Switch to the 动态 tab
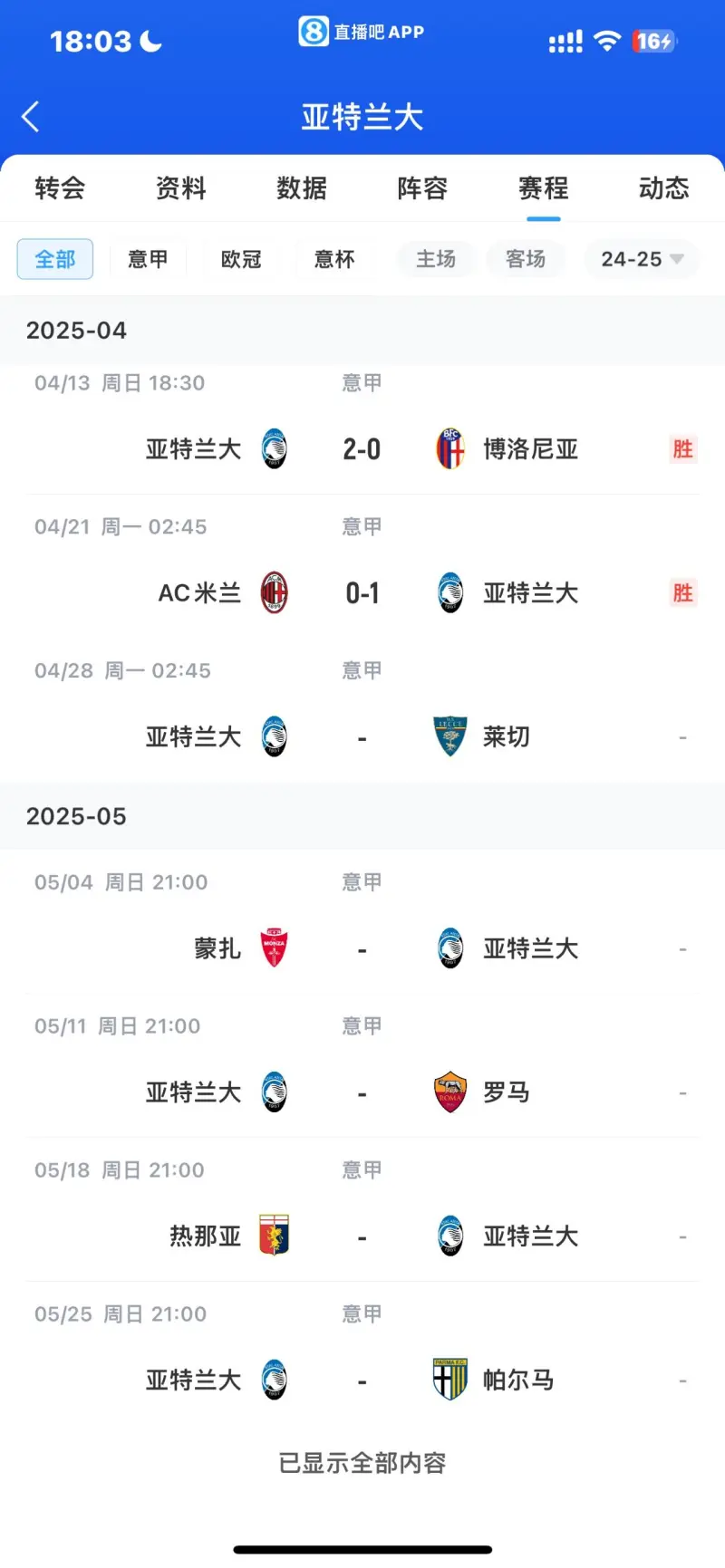This screenshot has height=1568, width=725. (x=664, y=188)
